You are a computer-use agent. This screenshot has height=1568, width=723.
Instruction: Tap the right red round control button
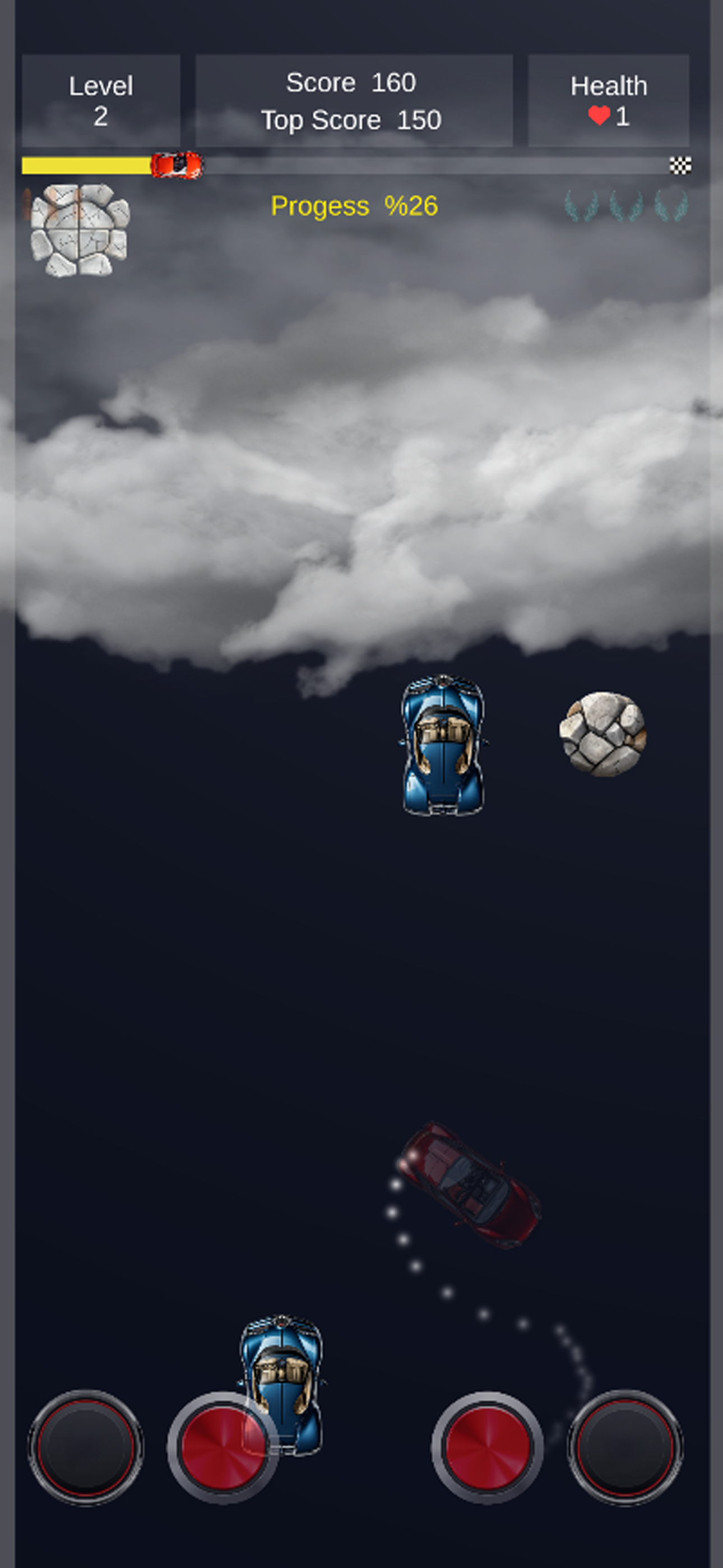pos(488,1447)
